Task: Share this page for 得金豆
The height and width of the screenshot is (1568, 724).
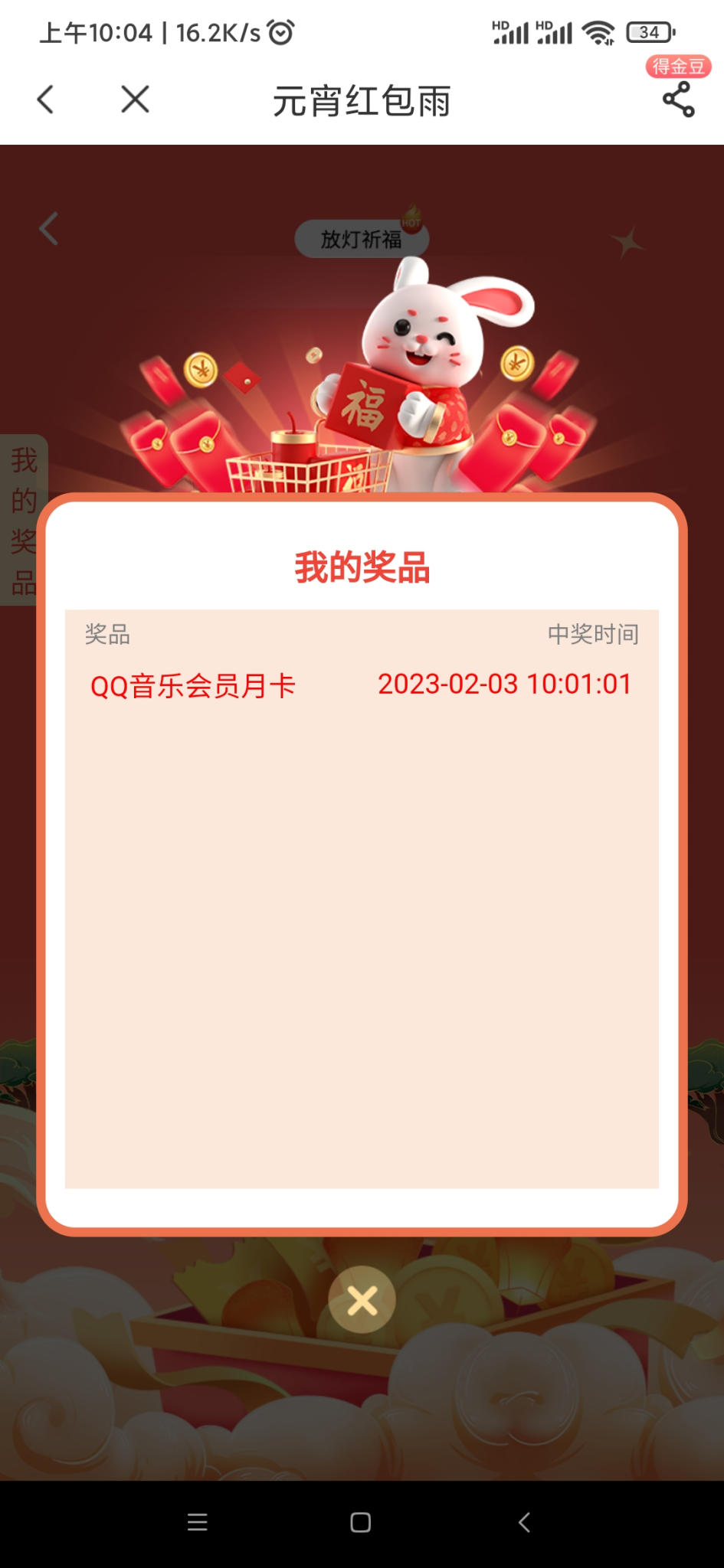Action: [678, 100]
